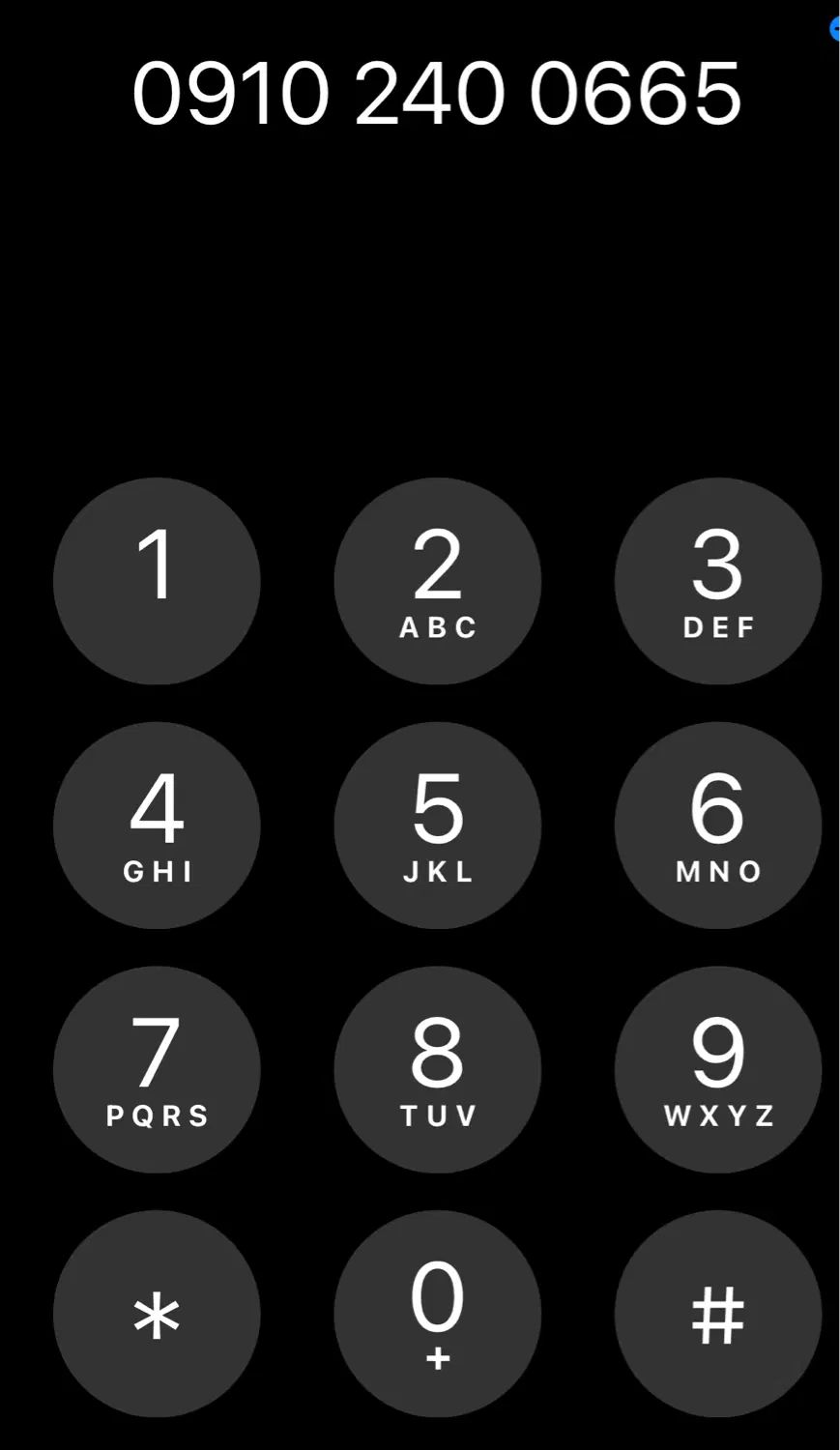Tap the asterisk star key

[x=157, y=1314]
